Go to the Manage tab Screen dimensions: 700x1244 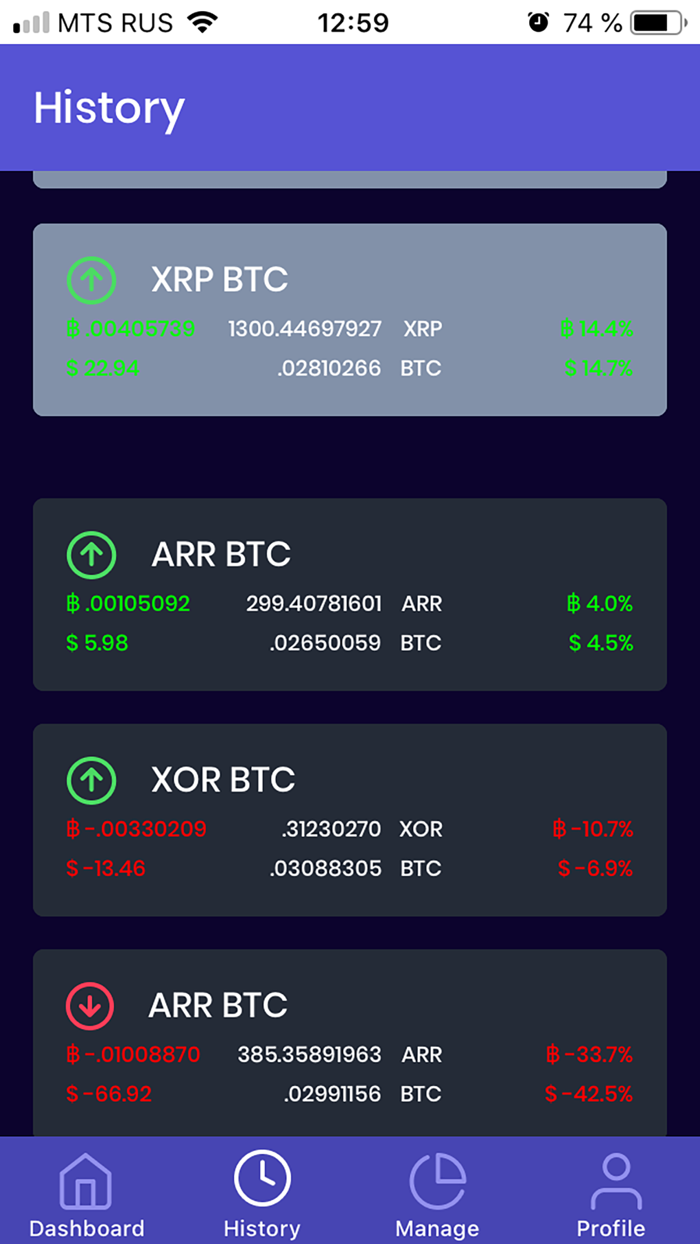[x=437, y=1195]
